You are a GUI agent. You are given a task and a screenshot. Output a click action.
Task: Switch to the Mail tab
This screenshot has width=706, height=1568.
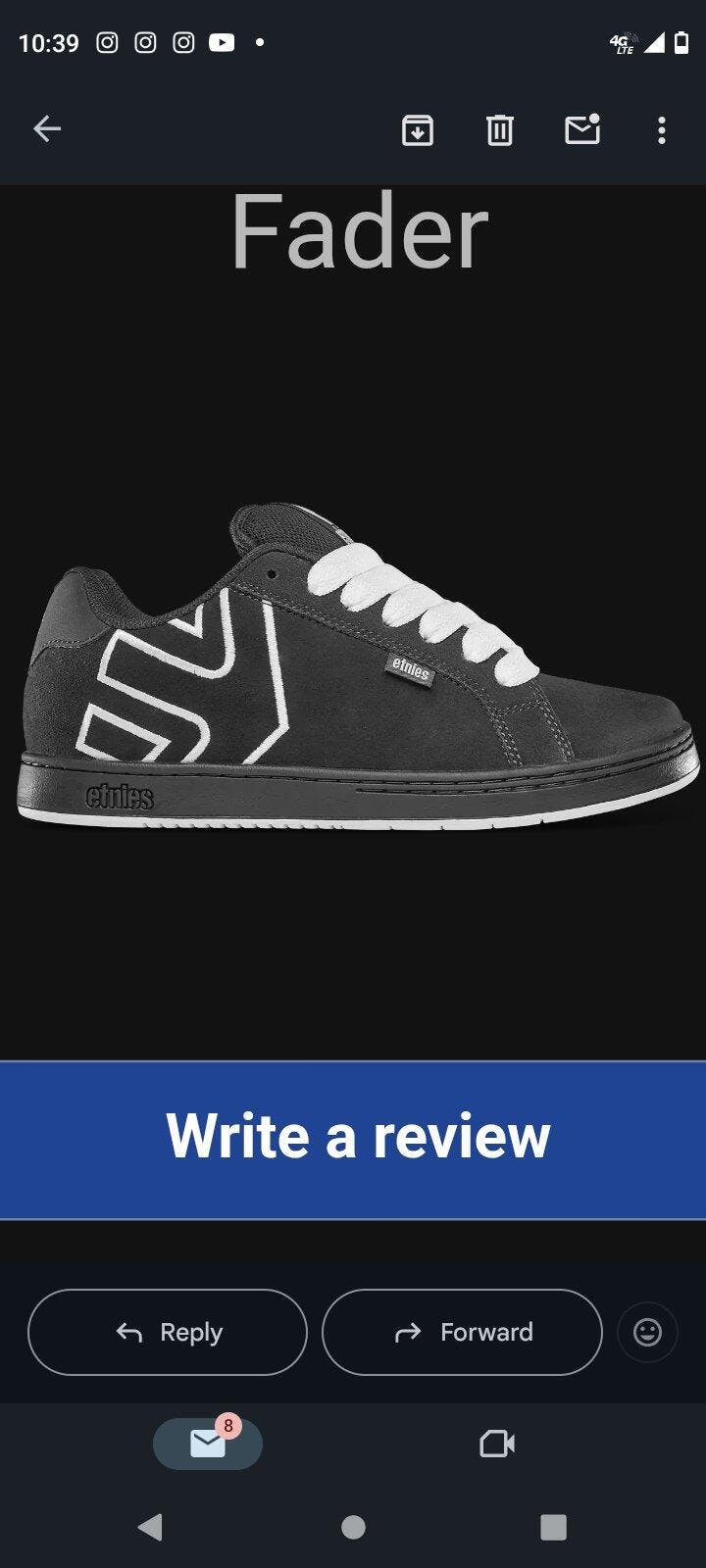[208, 1444]
